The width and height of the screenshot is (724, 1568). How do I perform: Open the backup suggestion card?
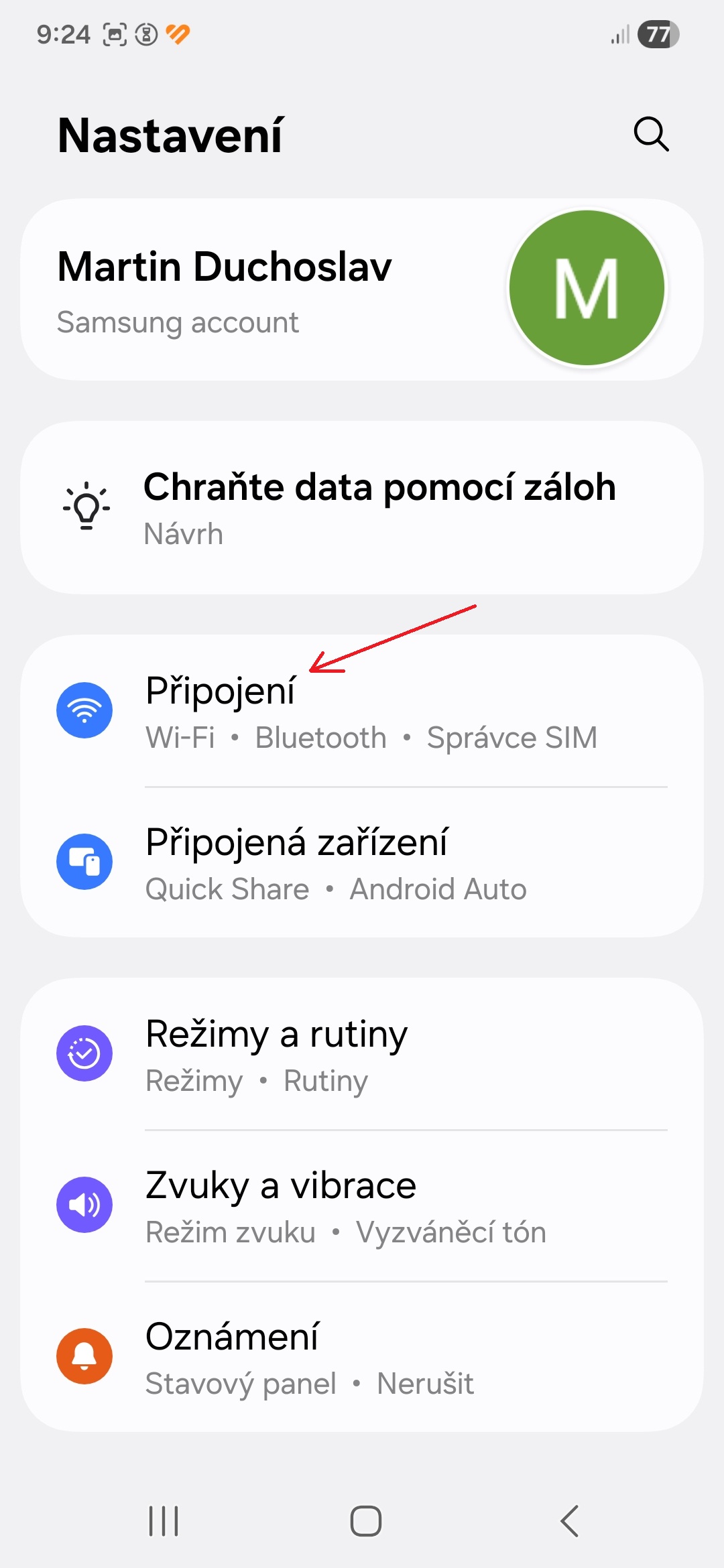point(362,507)
